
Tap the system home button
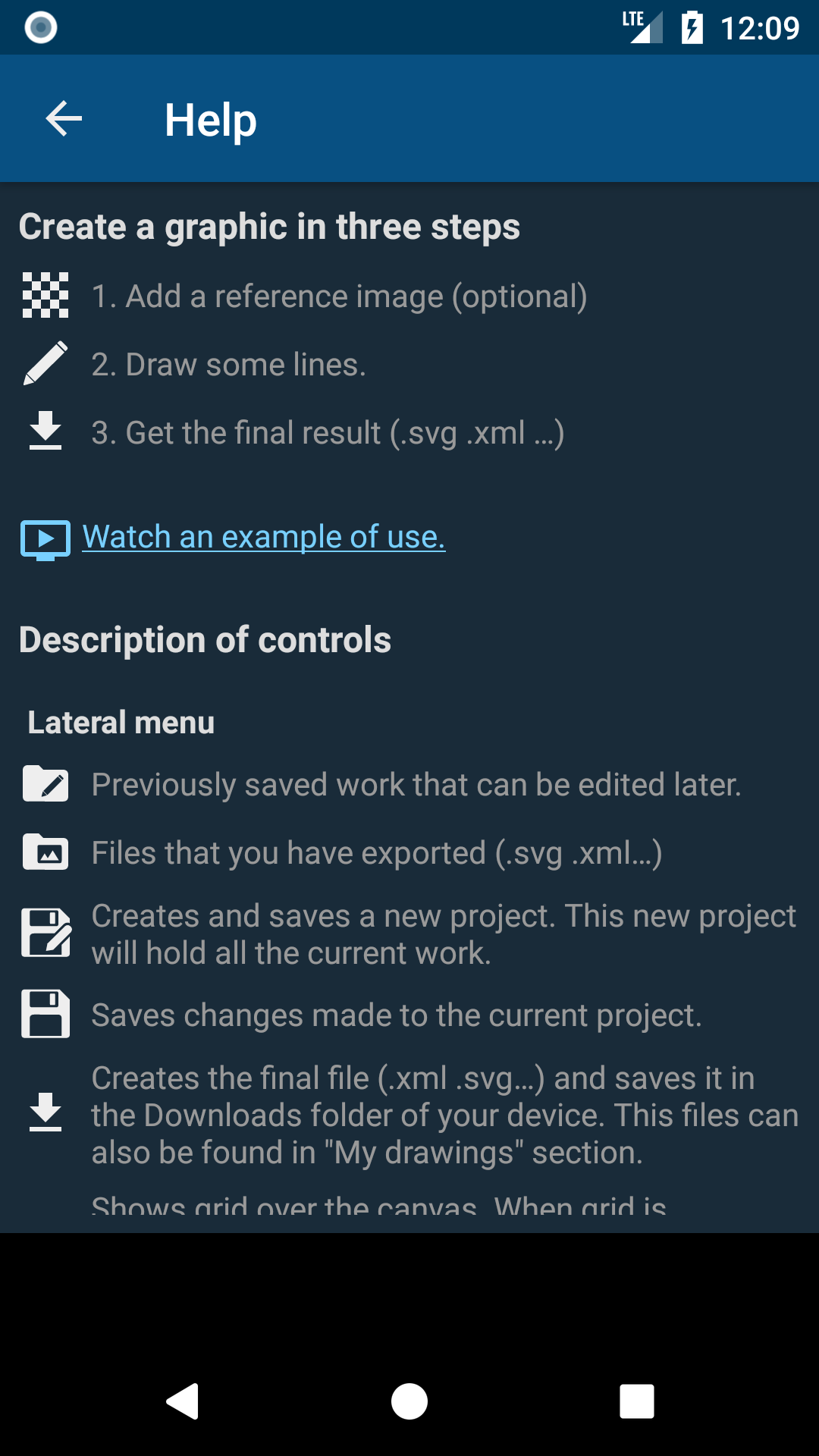point(409,1401)
